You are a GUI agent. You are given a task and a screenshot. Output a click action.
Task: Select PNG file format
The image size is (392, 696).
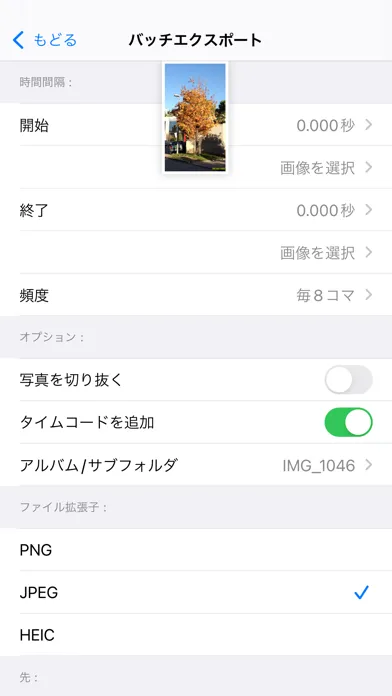click(196, 550)
